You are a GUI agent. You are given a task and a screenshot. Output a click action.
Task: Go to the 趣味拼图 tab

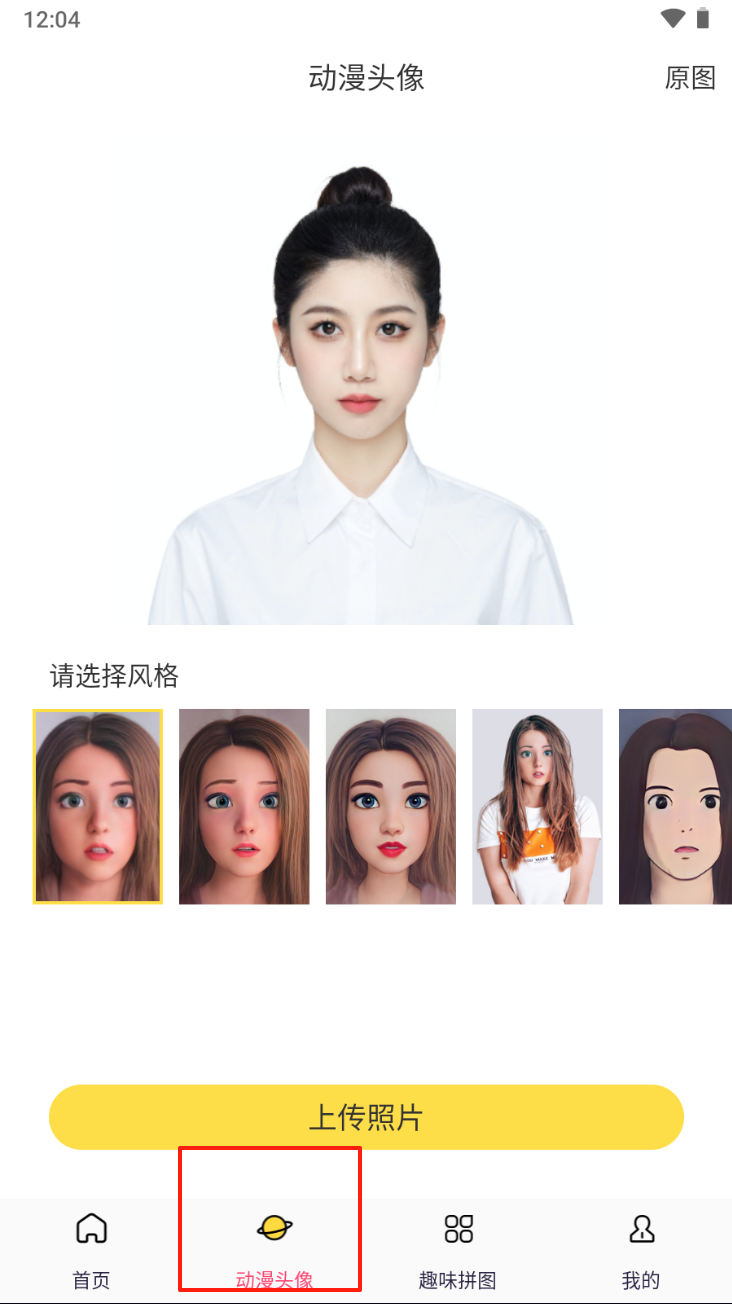click(x=458, y=1250)
